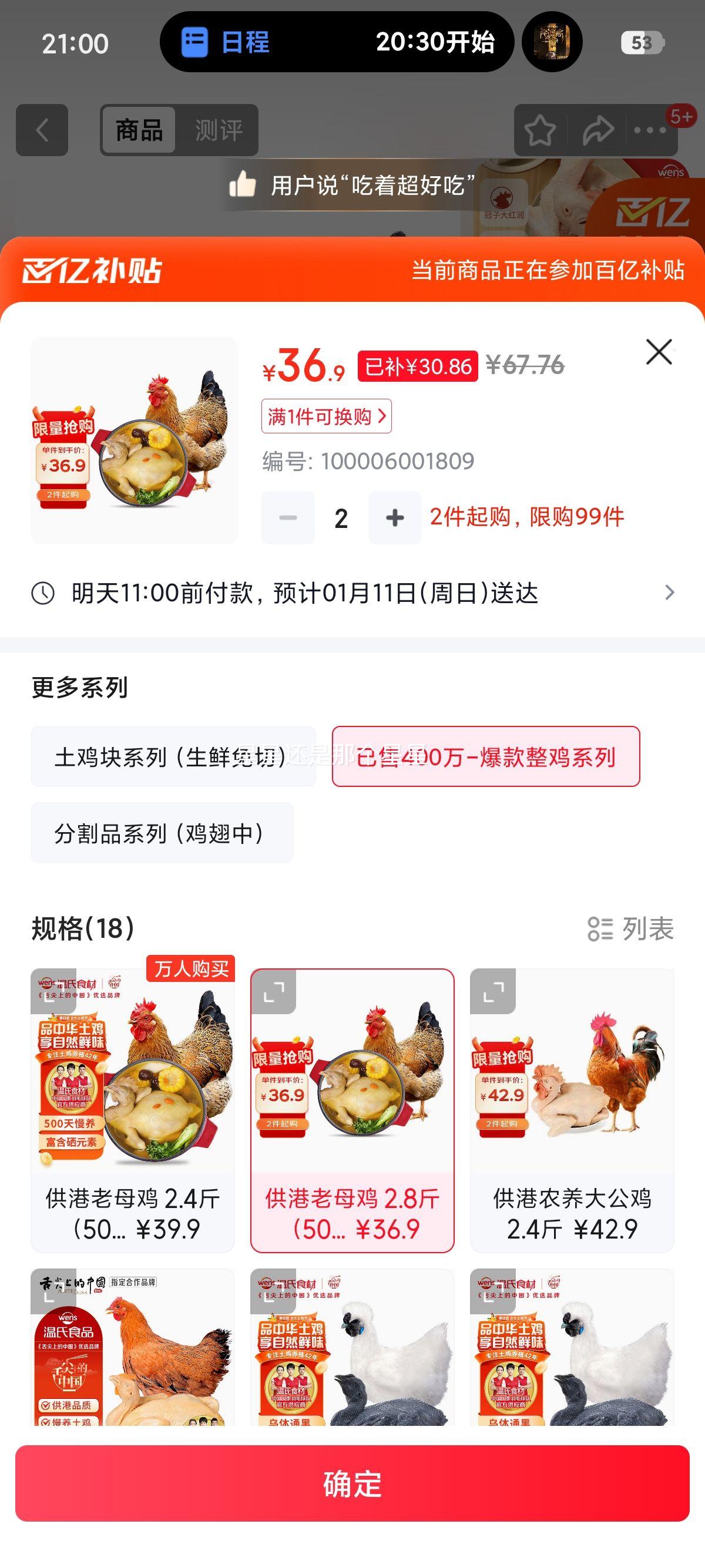Open the three-dot more options menu
705x1568 pixels.
pos(648,130)
